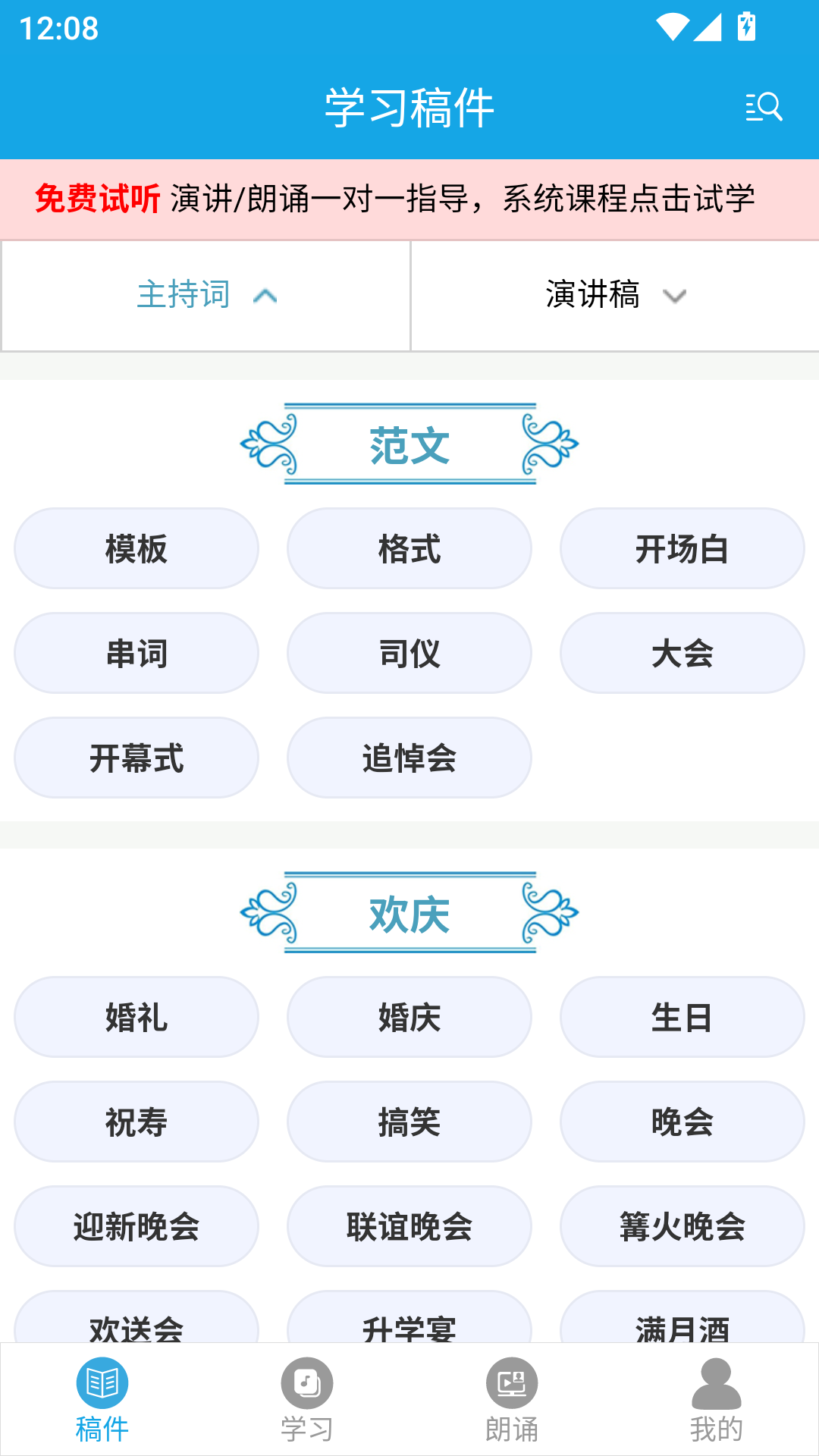Viewport: 819px width, 1456px height.
Task: Select the 模板 category pill
Action: coord(136,548)
